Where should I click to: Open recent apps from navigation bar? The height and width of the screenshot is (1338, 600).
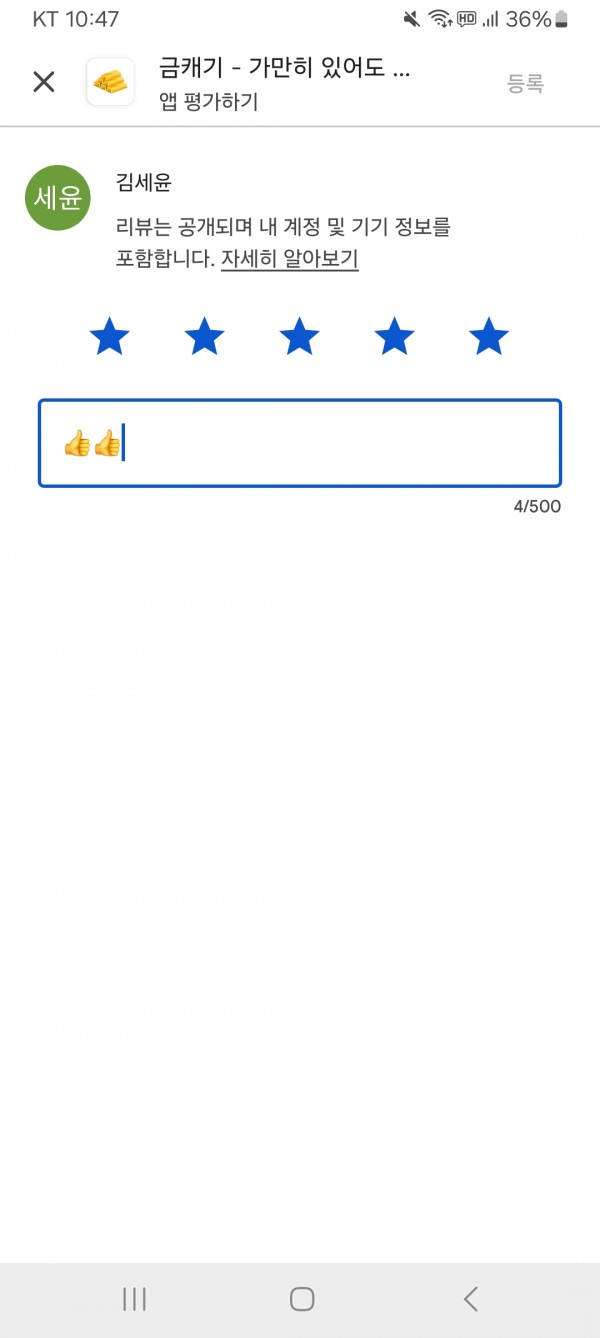point(134,1298)
